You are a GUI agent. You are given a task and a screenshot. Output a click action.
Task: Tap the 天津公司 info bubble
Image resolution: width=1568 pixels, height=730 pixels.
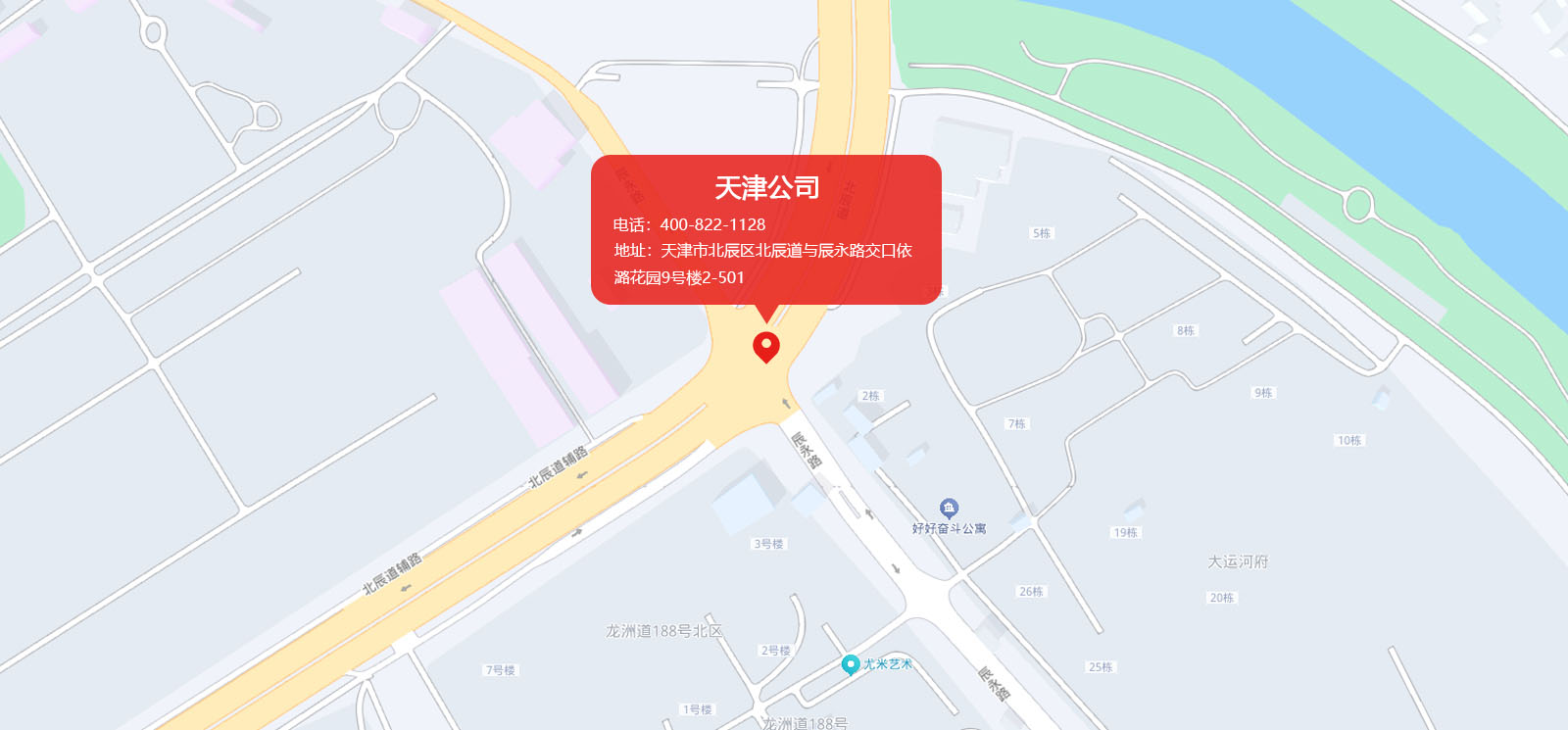coord(765,230)
